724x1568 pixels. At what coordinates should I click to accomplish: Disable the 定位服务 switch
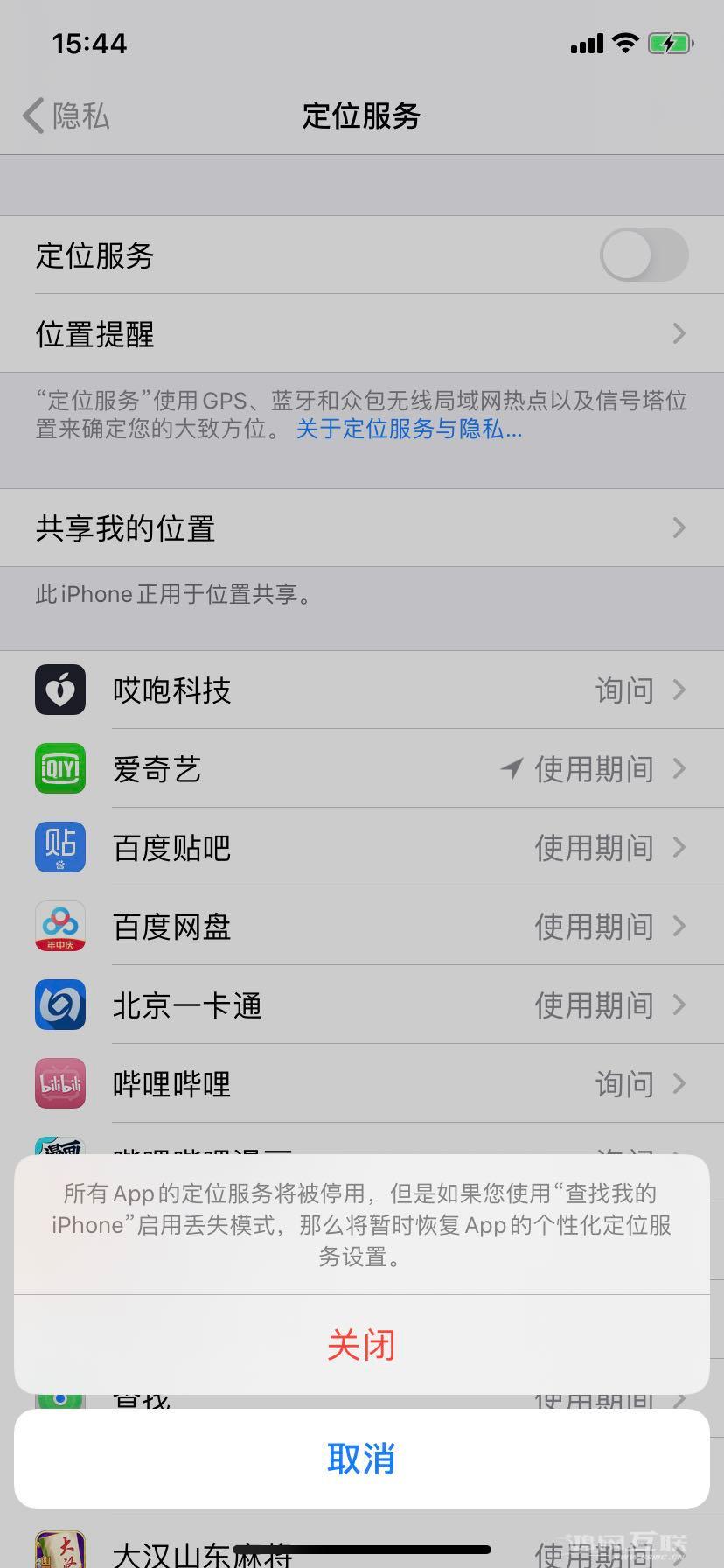(644, 255)
